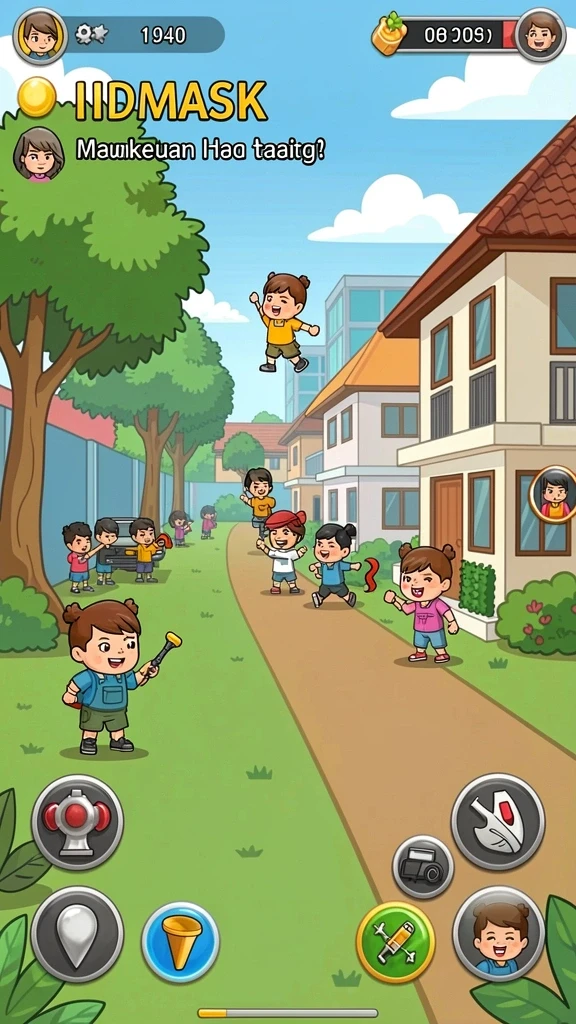Tap the sneaker sprint button
The height and width of the screenshot is (1024, 576).
coord(498,821)
